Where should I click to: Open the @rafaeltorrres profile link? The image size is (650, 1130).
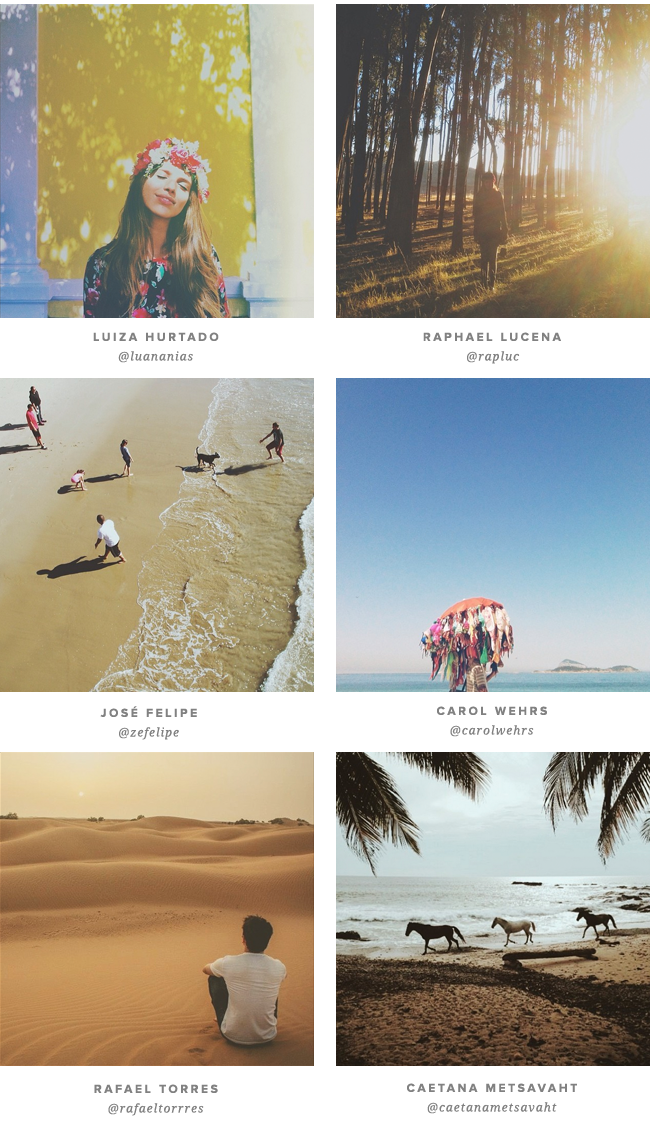pyautogui.click(x=156, y=1108)
